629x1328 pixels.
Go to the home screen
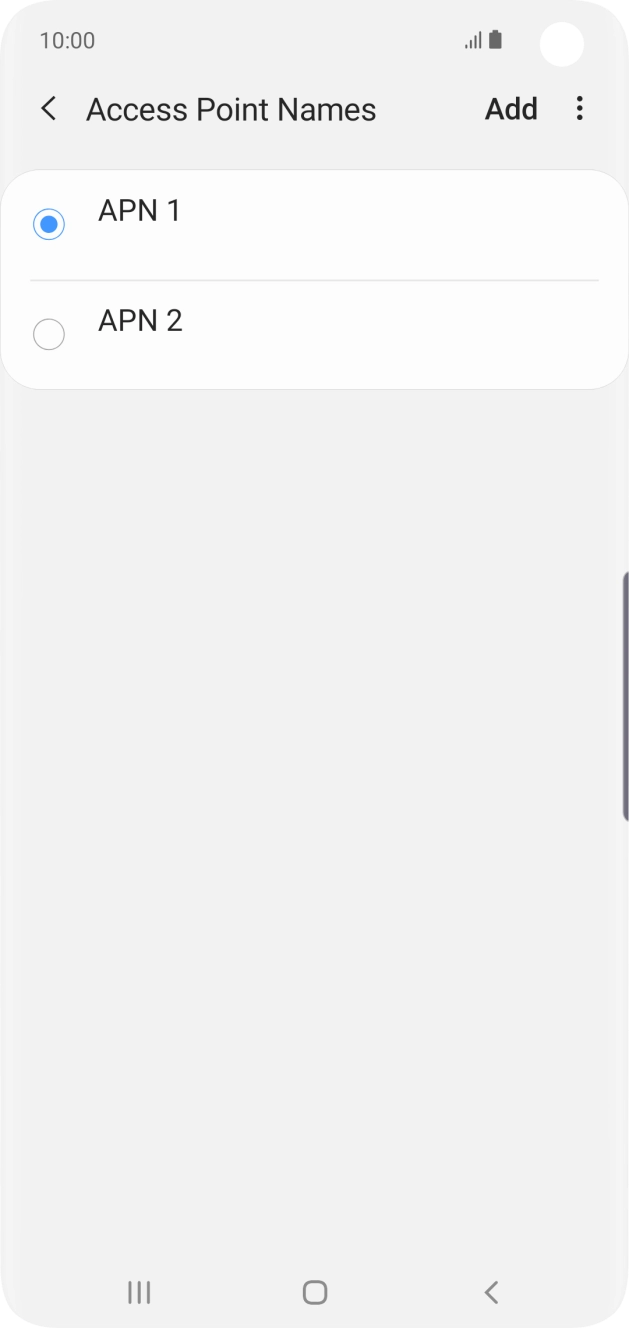coord(314,1292)
